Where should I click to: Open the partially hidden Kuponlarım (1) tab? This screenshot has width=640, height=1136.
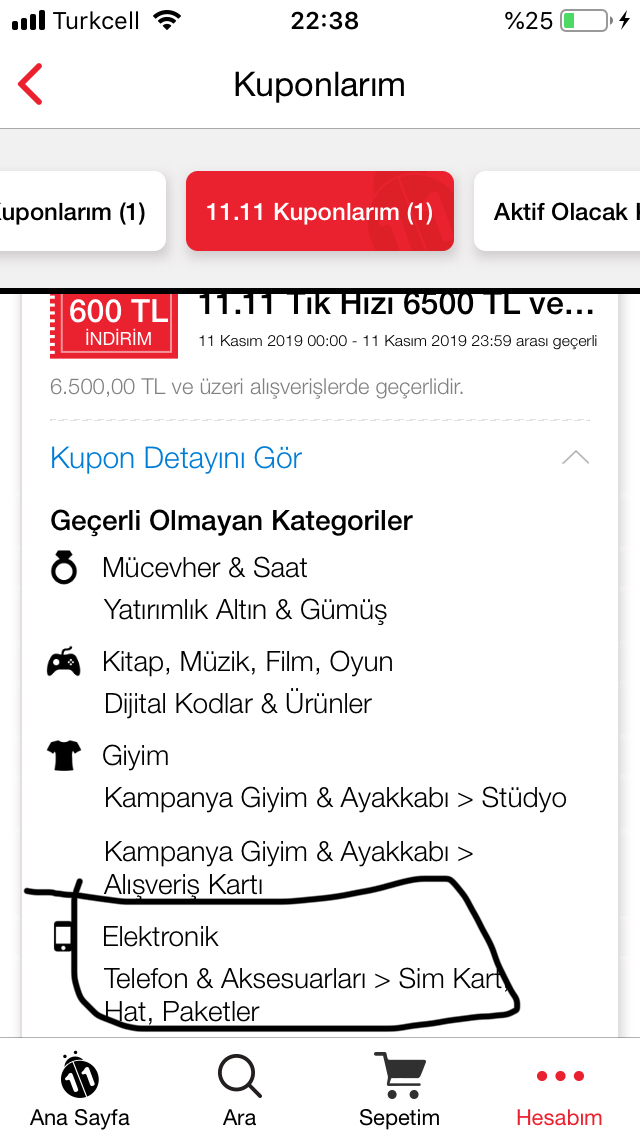(83, 212)
